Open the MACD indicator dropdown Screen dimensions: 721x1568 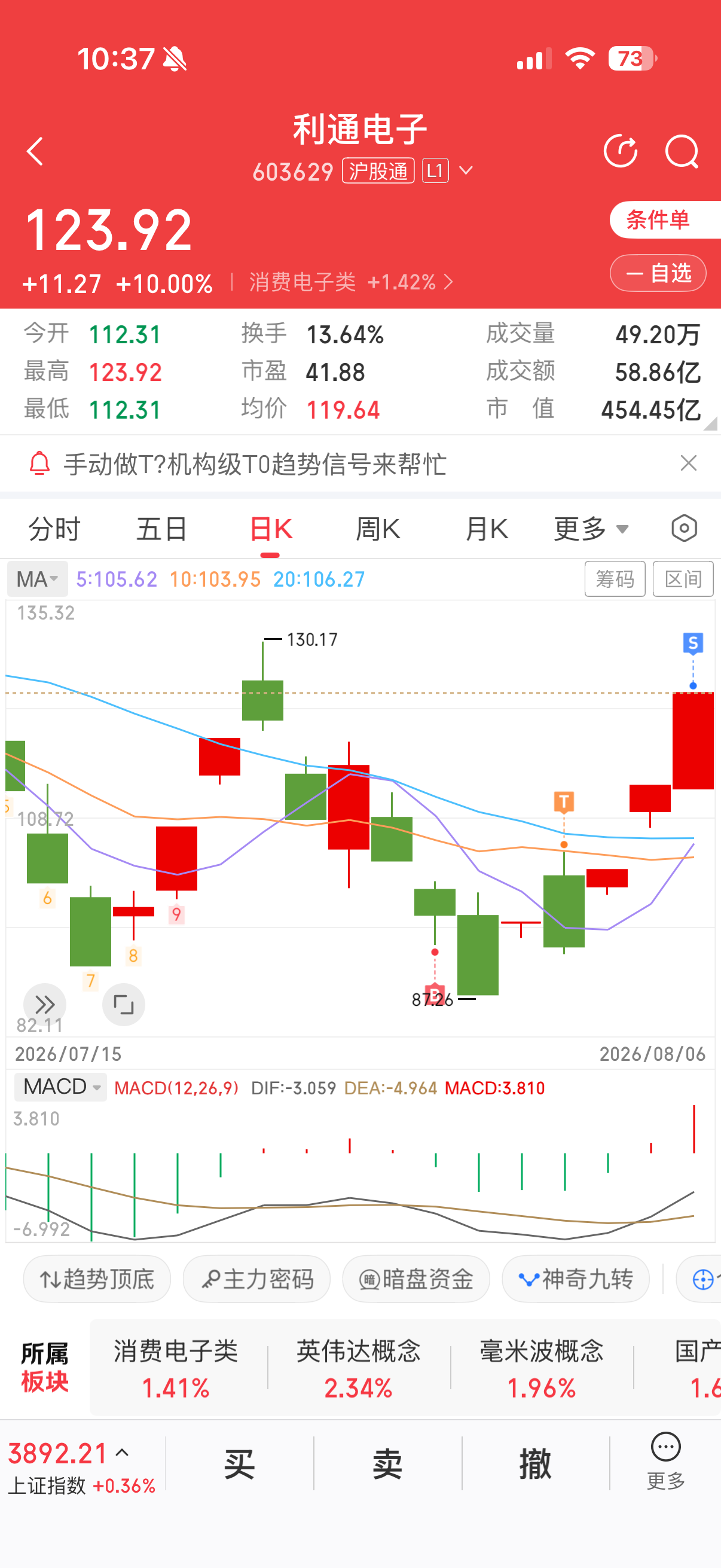(x=61, y=1087)
